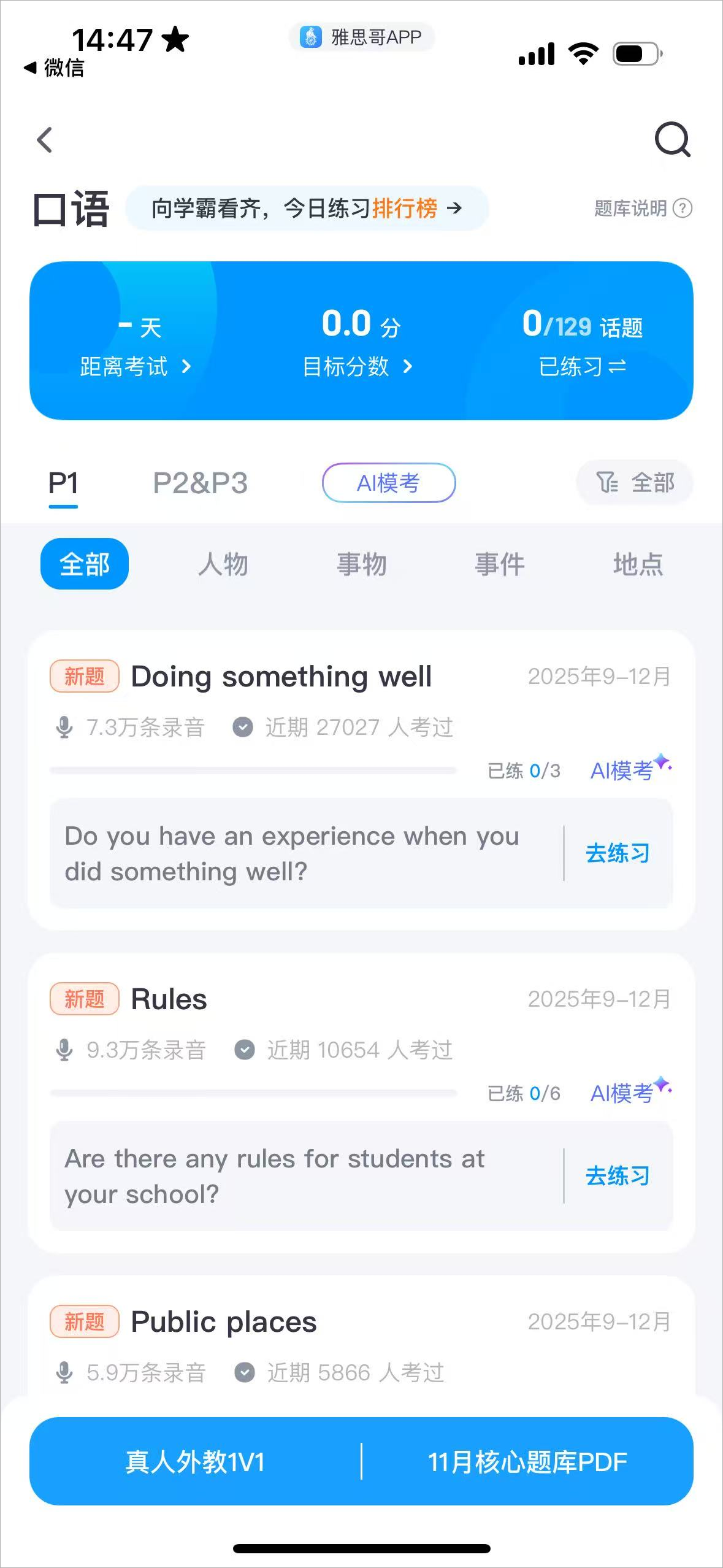Switch to the P2&P3 tab

(x=200, y=483)
